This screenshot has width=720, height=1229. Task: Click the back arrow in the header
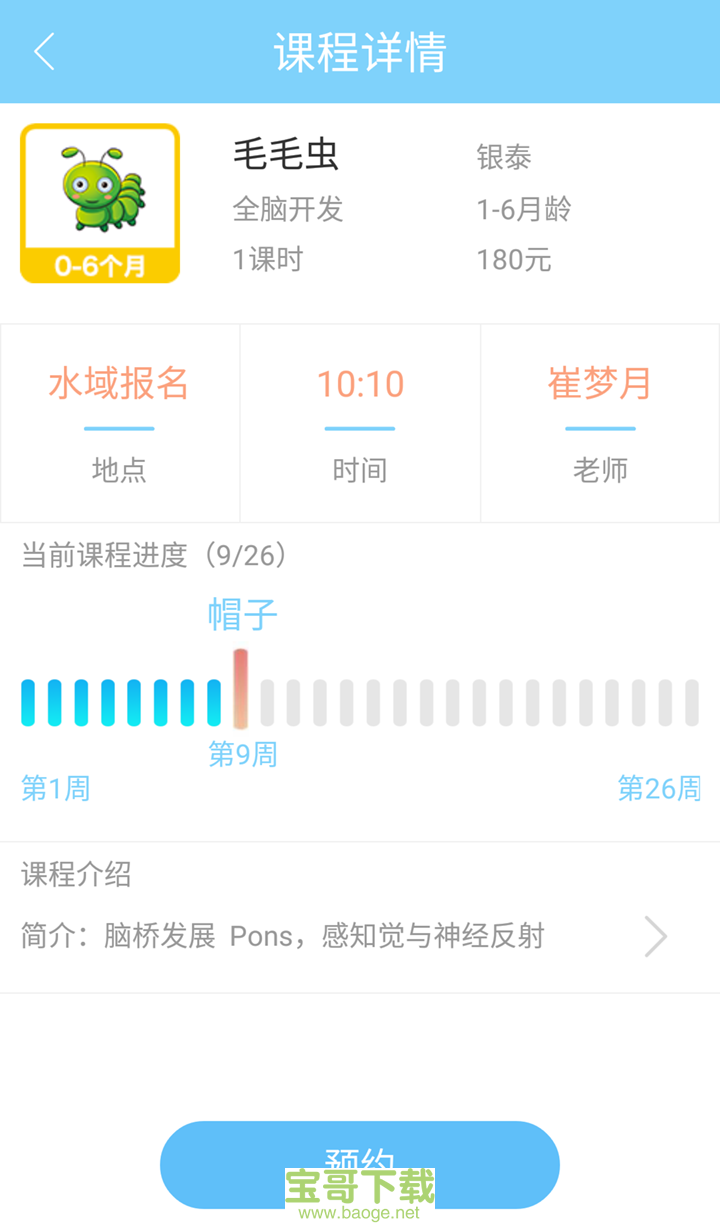(42, 51)
